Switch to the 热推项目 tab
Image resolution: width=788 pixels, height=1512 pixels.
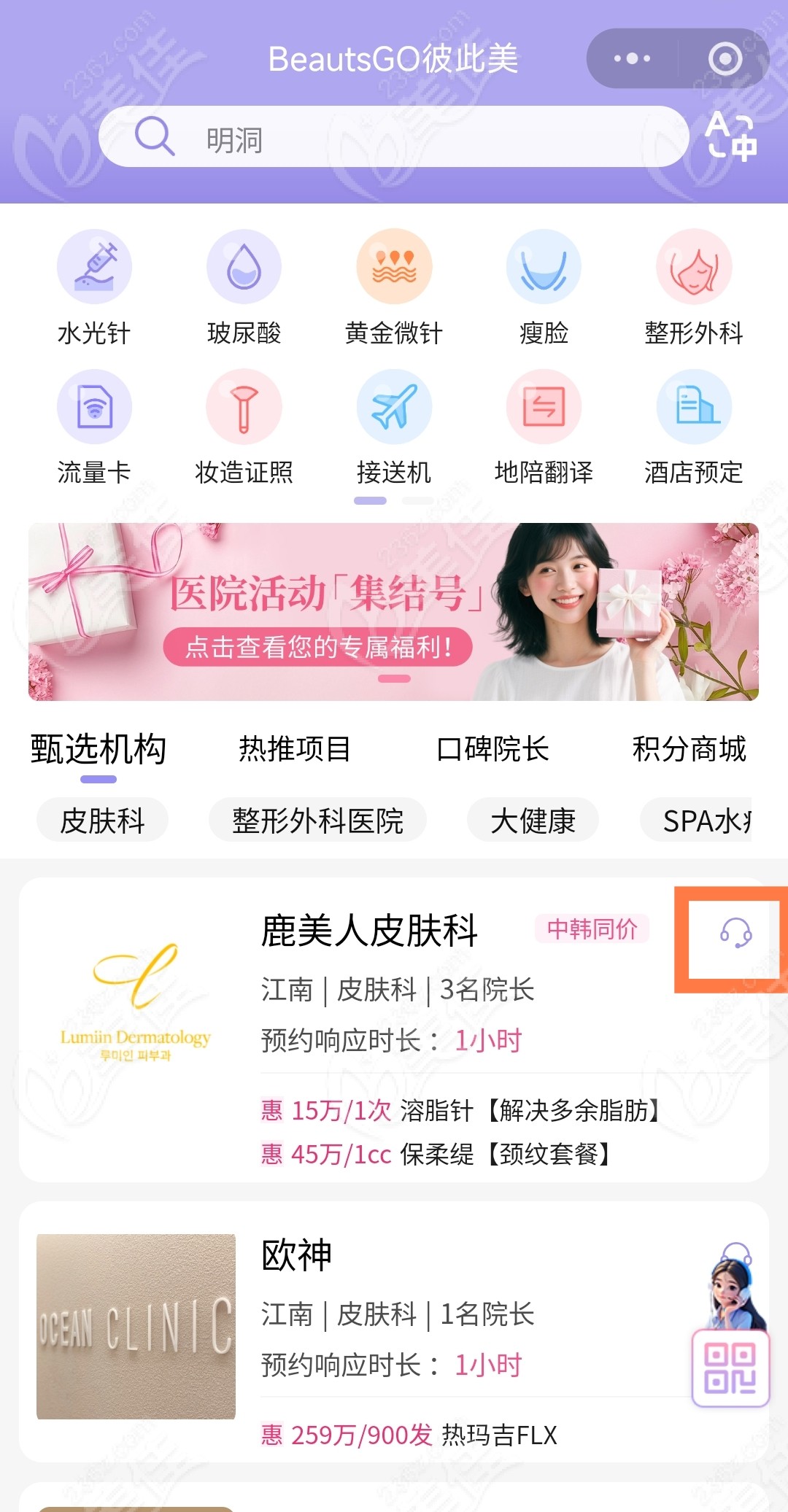click(294, 748)
